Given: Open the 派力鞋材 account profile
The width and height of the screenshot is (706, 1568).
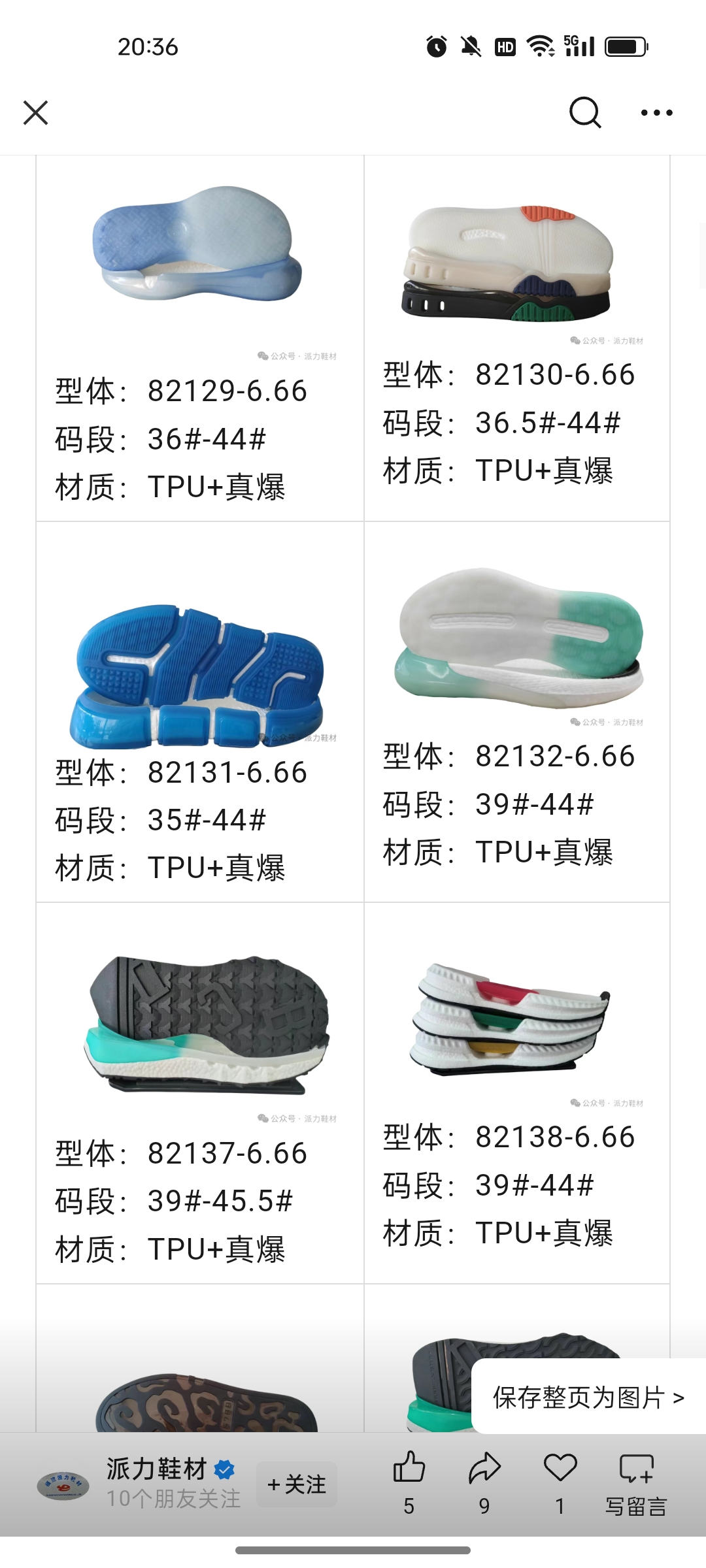Looking at the screenshot, I should pos(156,1470).
